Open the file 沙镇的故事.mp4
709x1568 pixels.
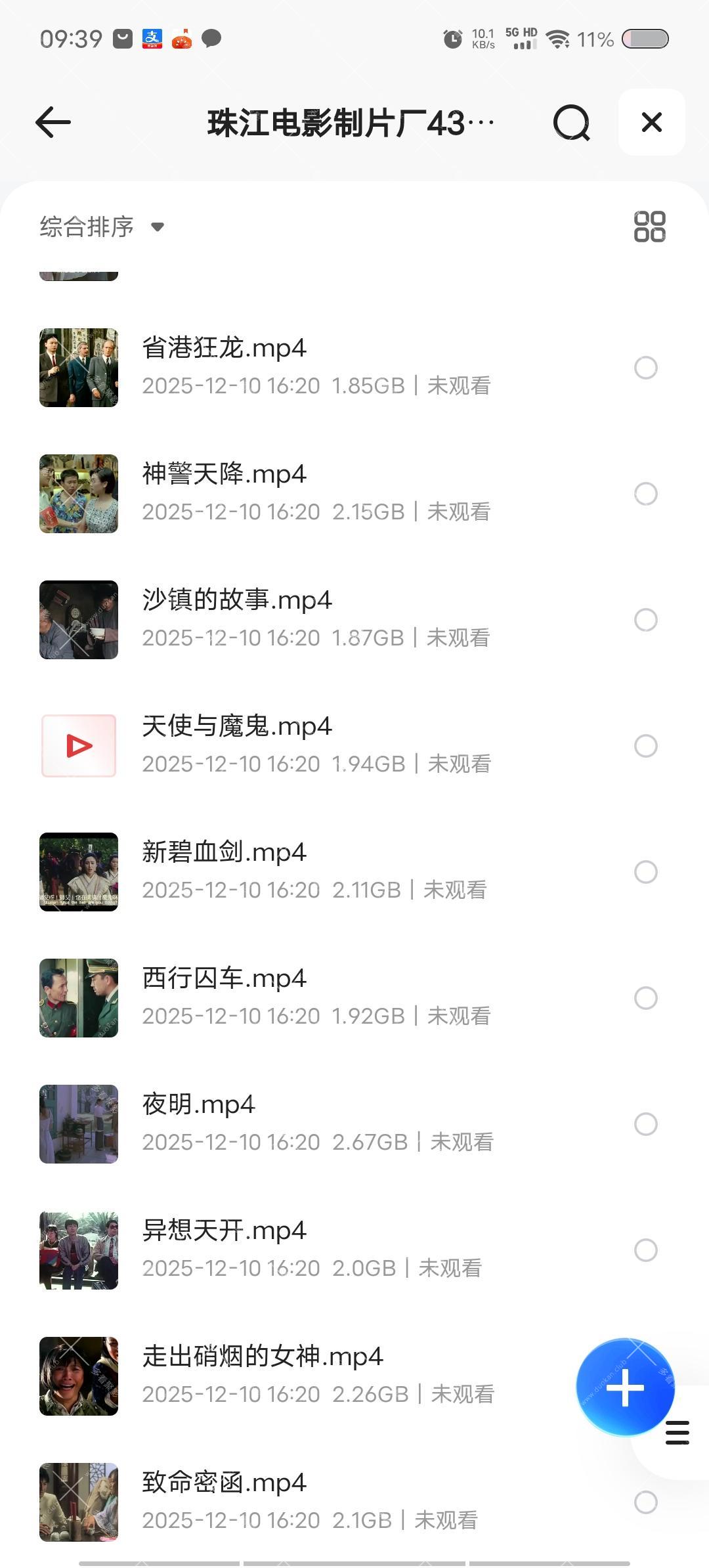(237, 600)
